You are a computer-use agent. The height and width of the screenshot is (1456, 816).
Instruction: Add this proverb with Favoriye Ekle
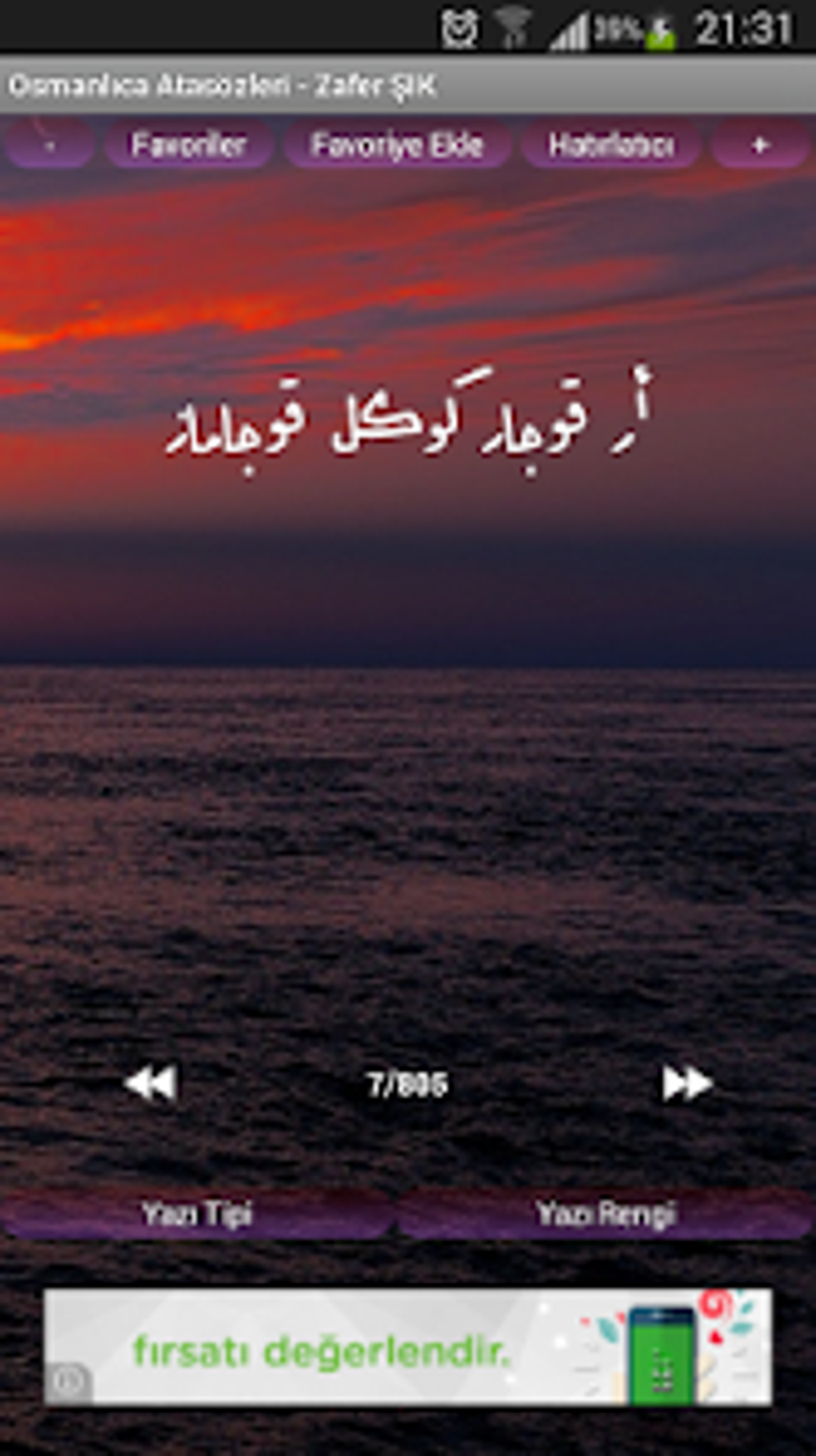coord(397,145)
